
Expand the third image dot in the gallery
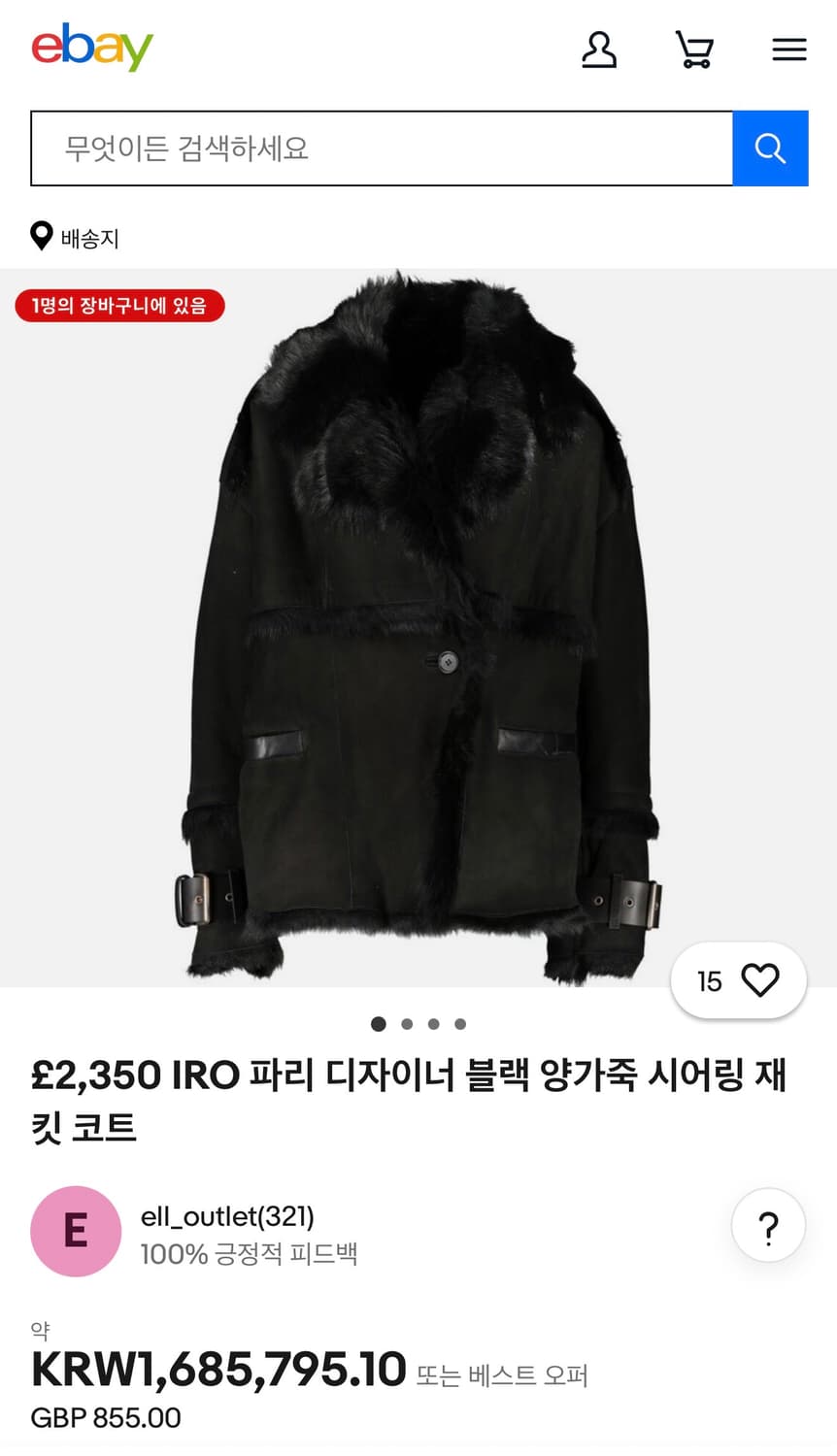(x=433, y=1024)
